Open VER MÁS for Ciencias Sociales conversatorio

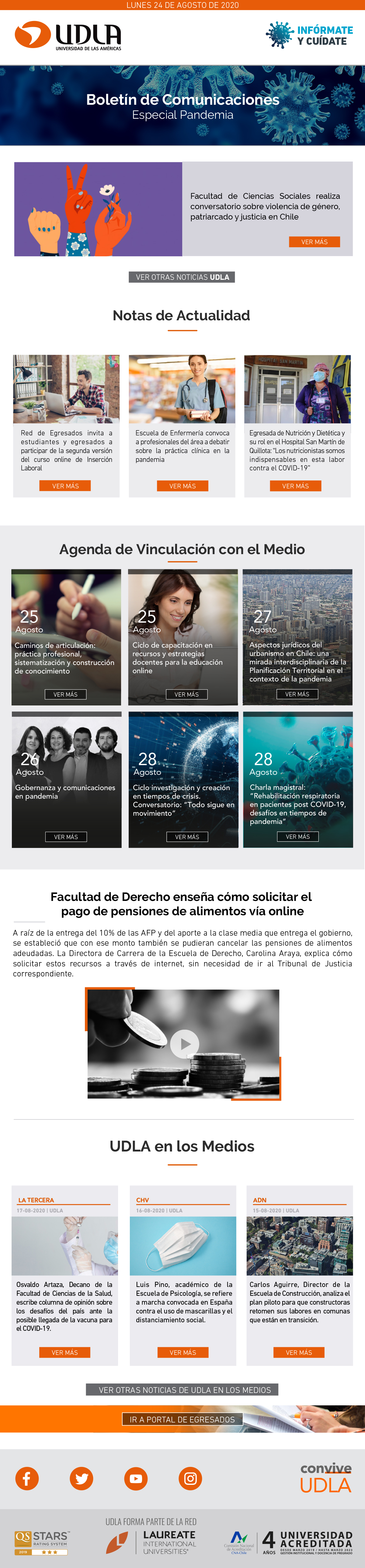pyautogui.click(x=314, y=242)
